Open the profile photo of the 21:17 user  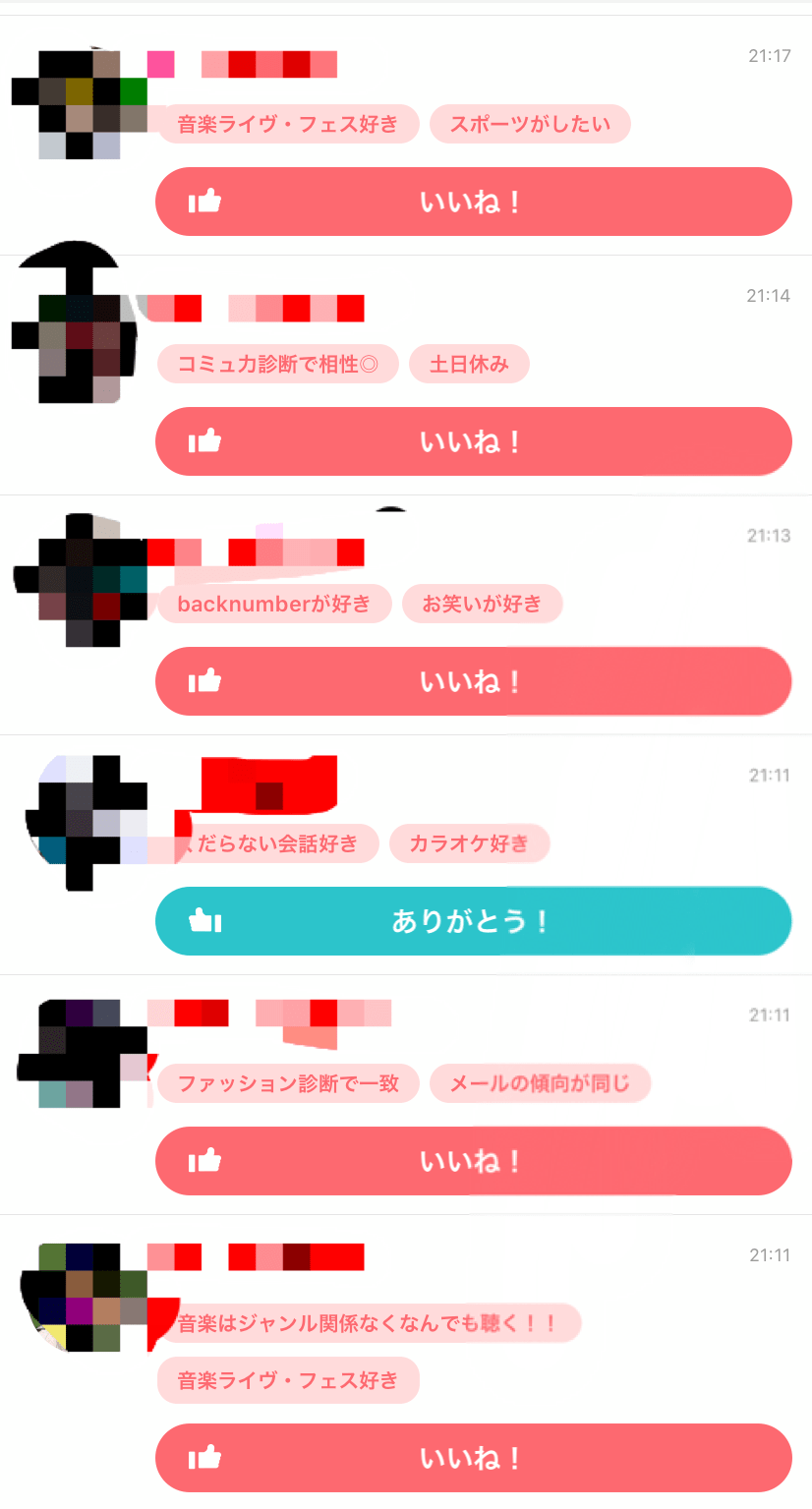(79, 104)
